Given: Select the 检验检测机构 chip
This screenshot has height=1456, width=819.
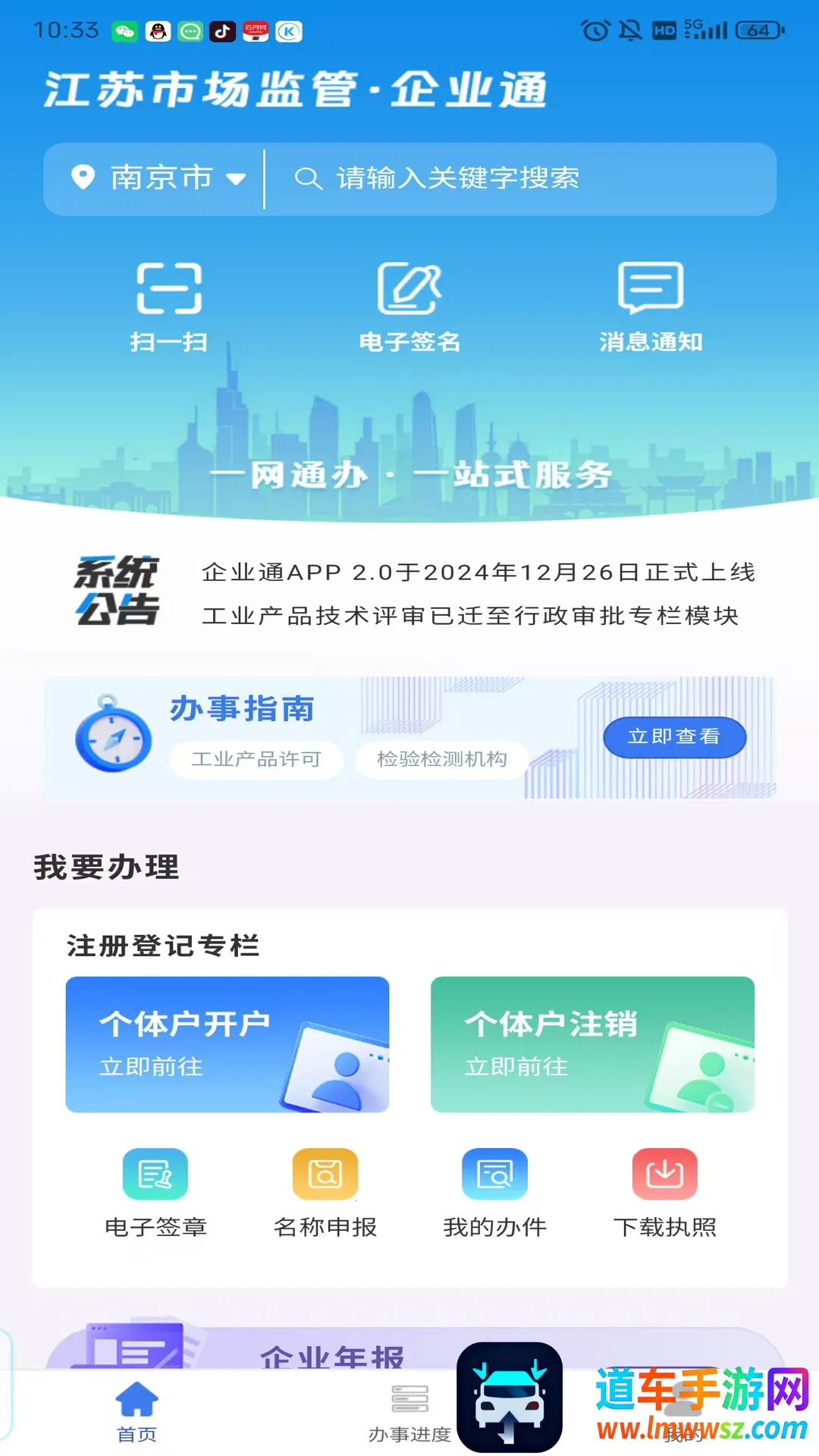Looking at the screenshot, I should pyautogui.click(x=442, y=759).
